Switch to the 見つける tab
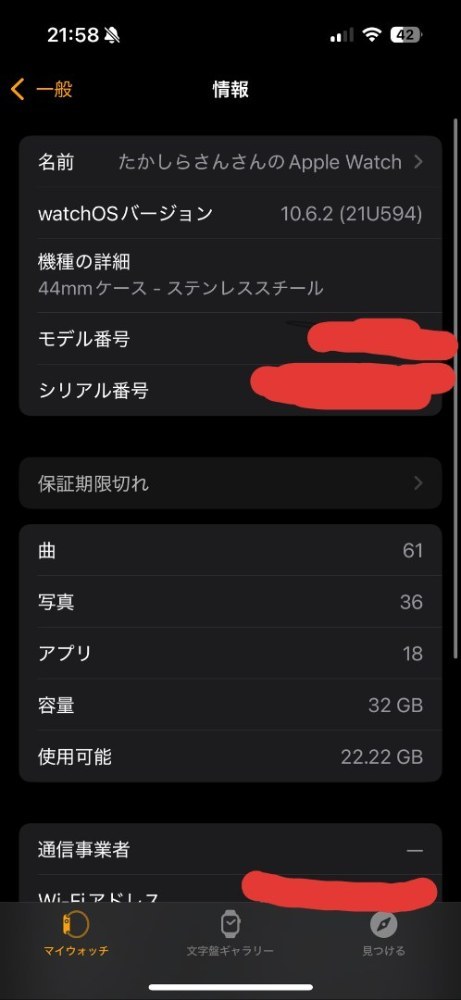The width and height of the screenshot is (461, 1000). pos(383,934)
